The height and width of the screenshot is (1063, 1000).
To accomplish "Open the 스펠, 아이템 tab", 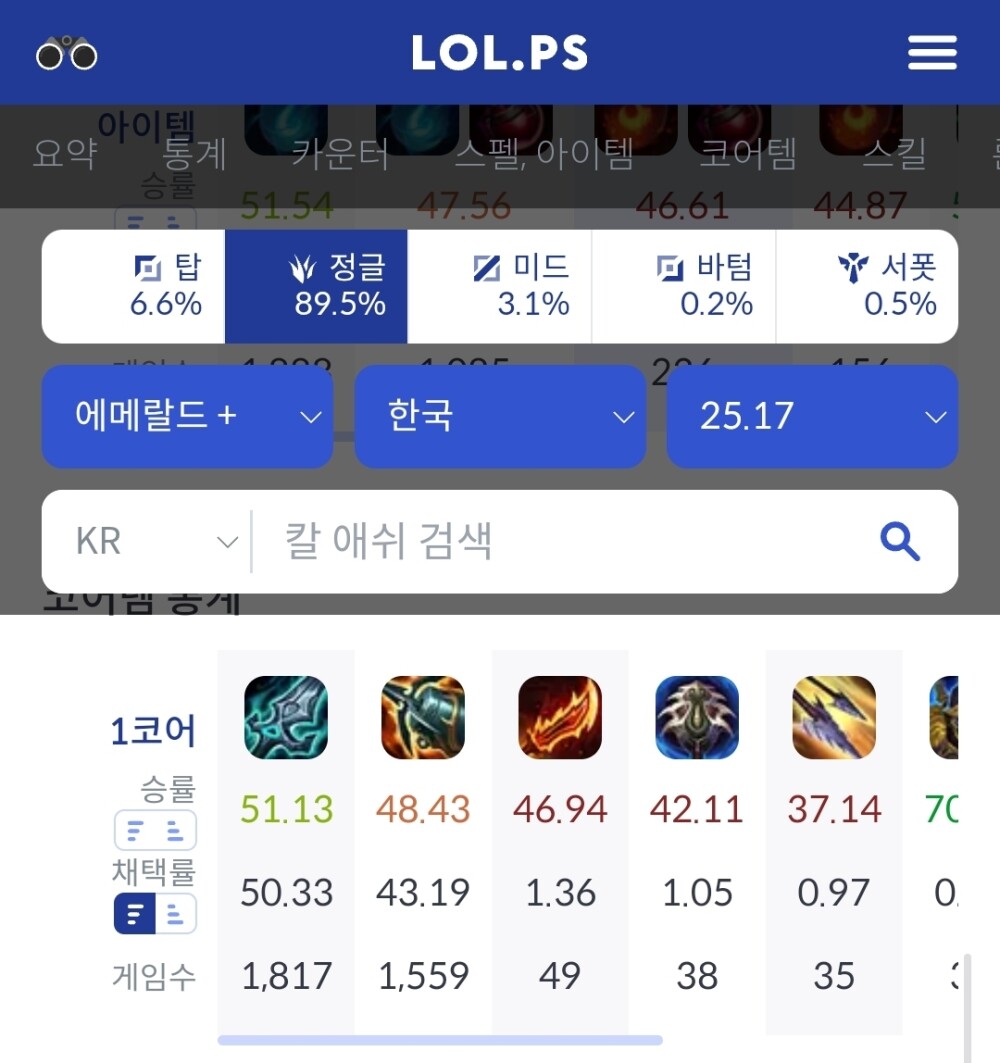I will tap(544, 155).
